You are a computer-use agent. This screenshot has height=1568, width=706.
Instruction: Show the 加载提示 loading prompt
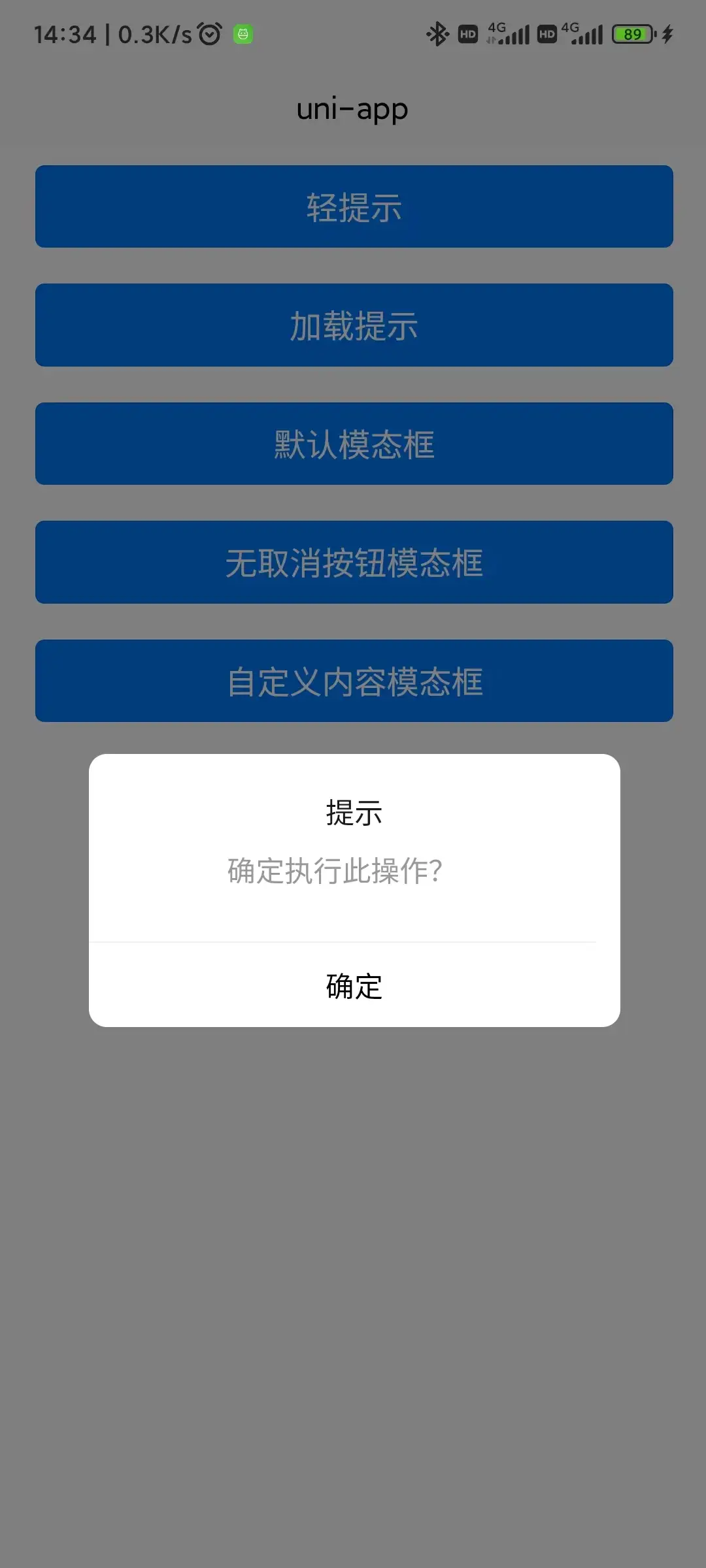[354, 325]
